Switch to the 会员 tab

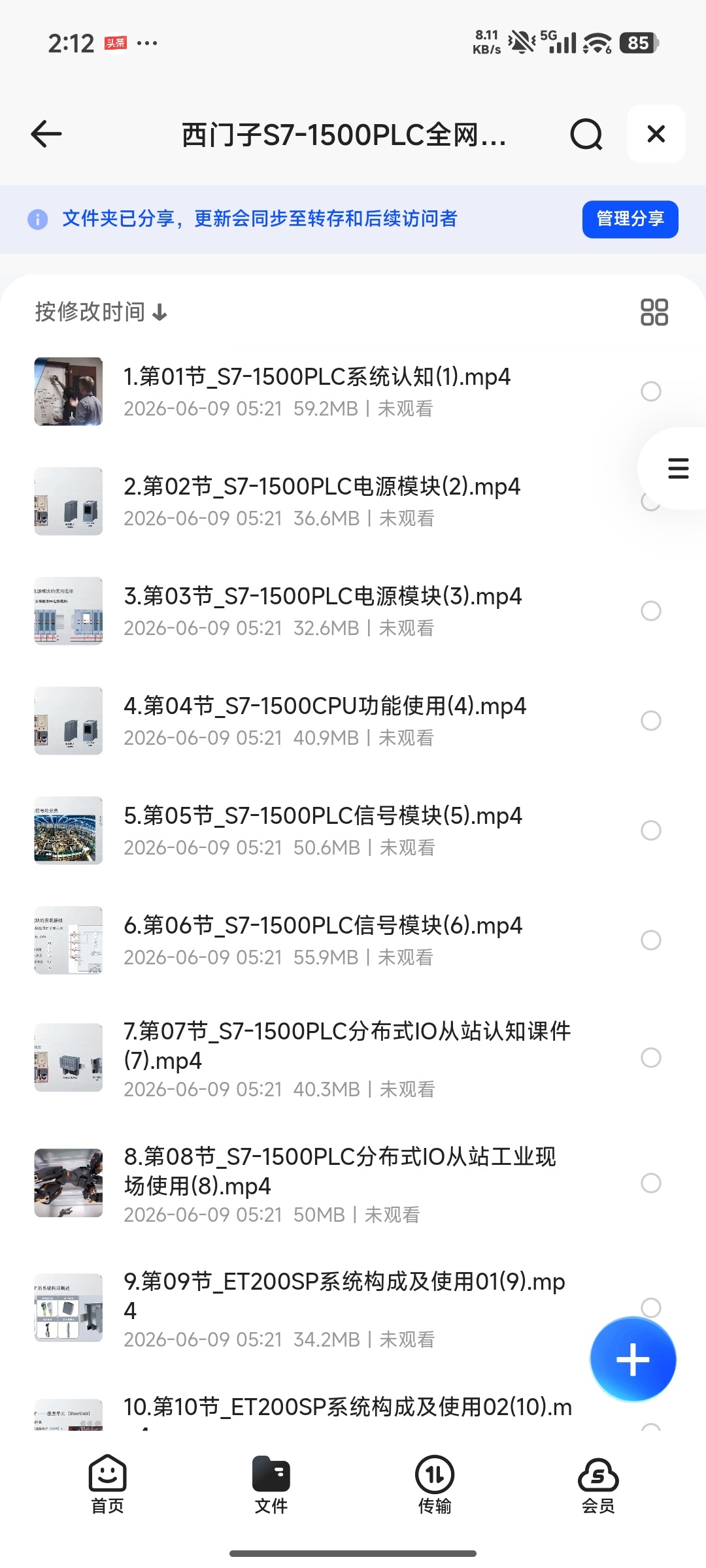pos(598,1484)
